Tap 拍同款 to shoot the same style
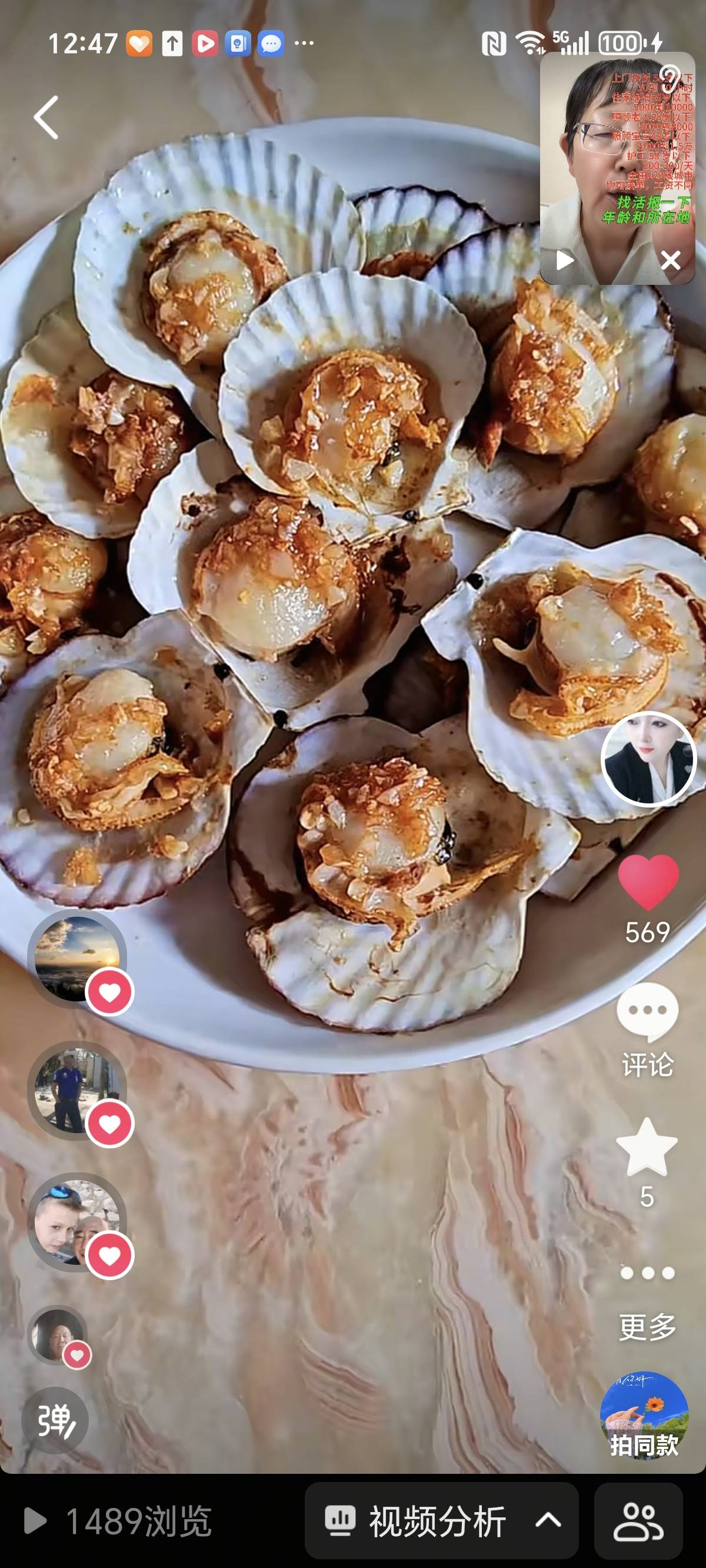The image size is (706, 1568). click(x=644, y=1416)
